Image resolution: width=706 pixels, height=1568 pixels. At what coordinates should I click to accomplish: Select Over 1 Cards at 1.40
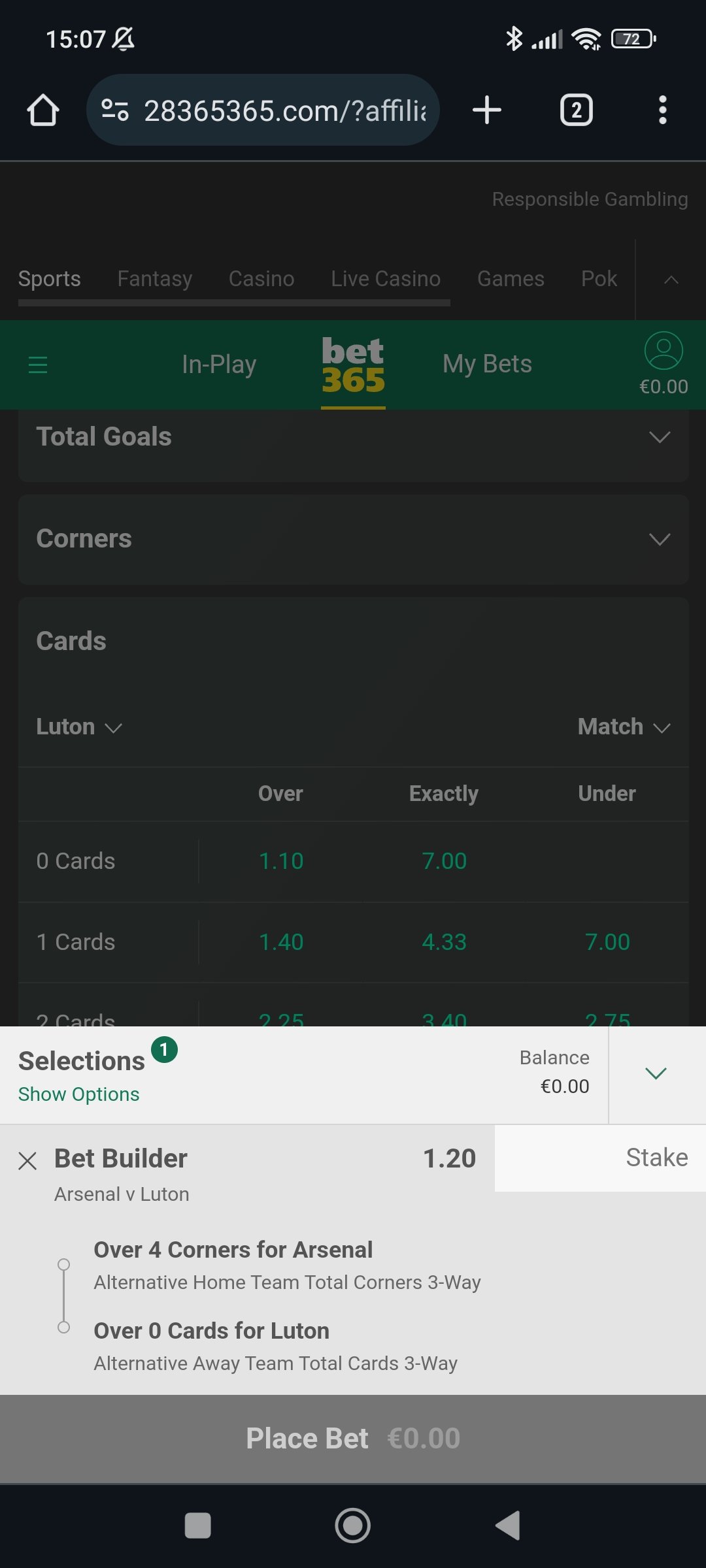(x=281, y=942)
